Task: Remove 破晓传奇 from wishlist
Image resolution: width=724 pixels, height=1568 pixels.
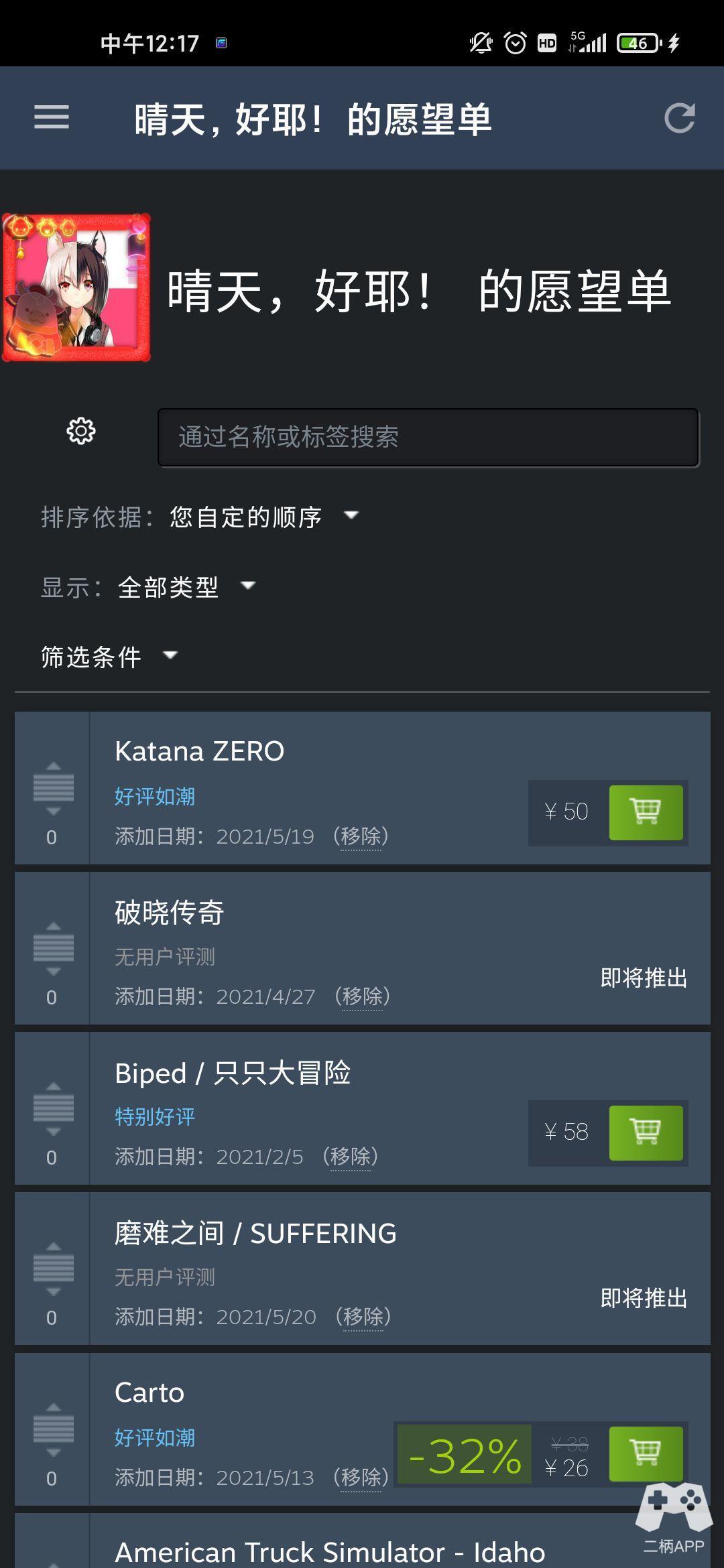Action: coord(362,996)
